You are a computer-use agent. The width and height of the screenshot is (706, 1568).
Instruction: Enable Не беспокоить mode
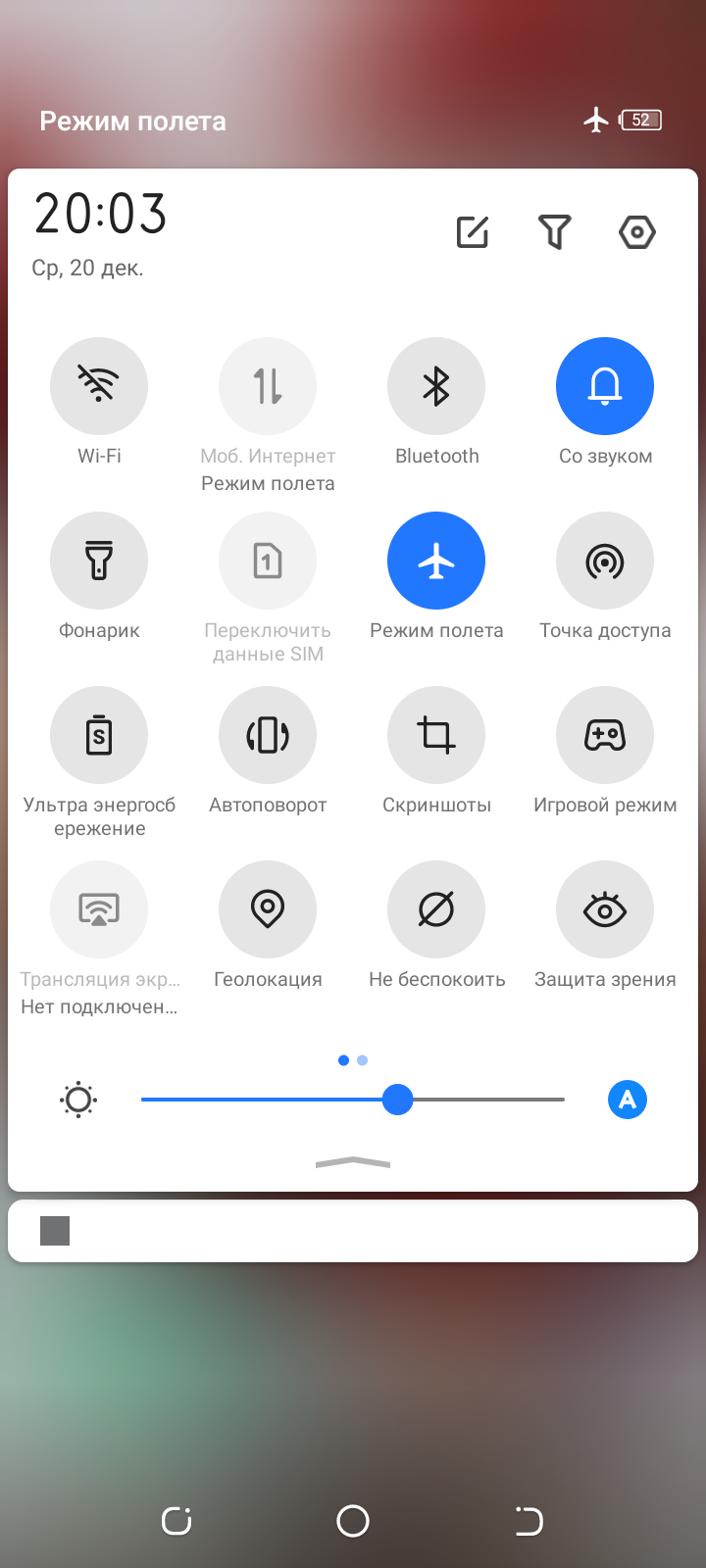click(x=436, y=909)
